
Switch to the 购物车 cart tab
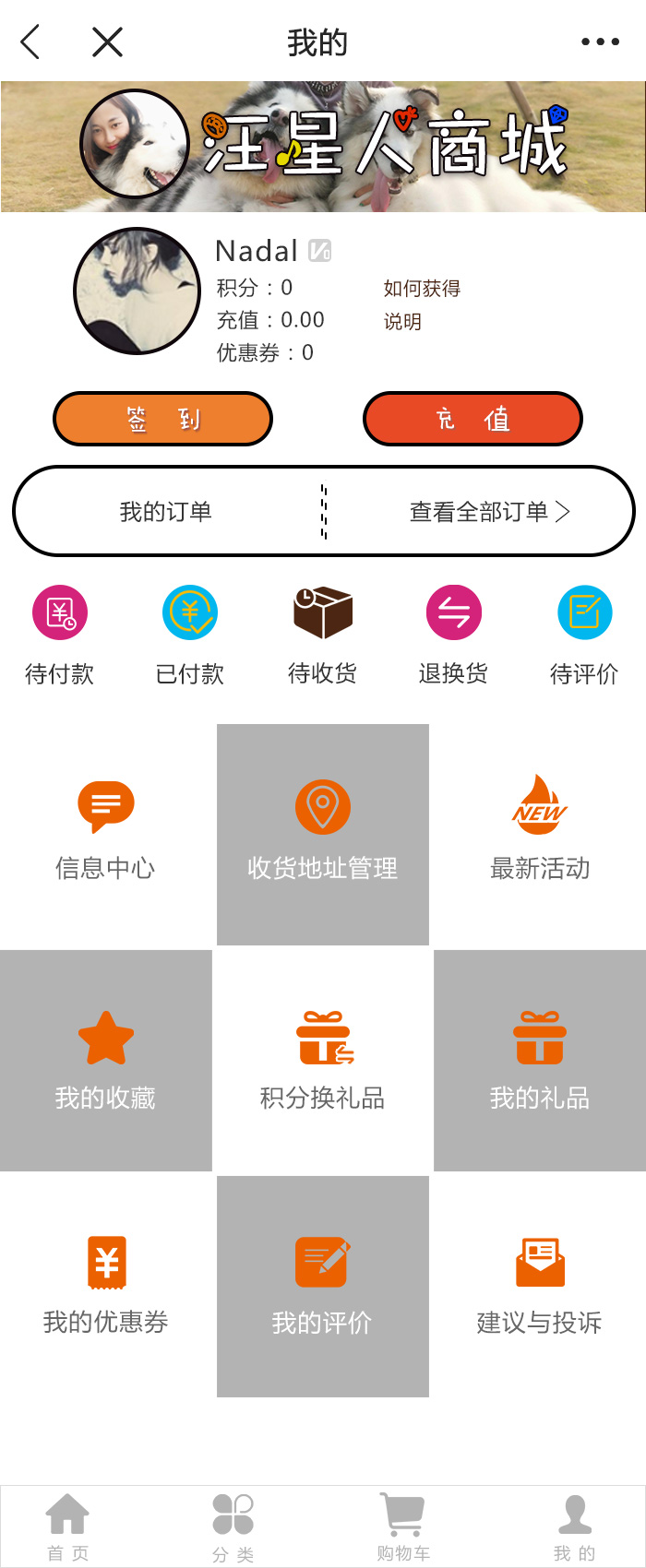(x=403, y=1526)
